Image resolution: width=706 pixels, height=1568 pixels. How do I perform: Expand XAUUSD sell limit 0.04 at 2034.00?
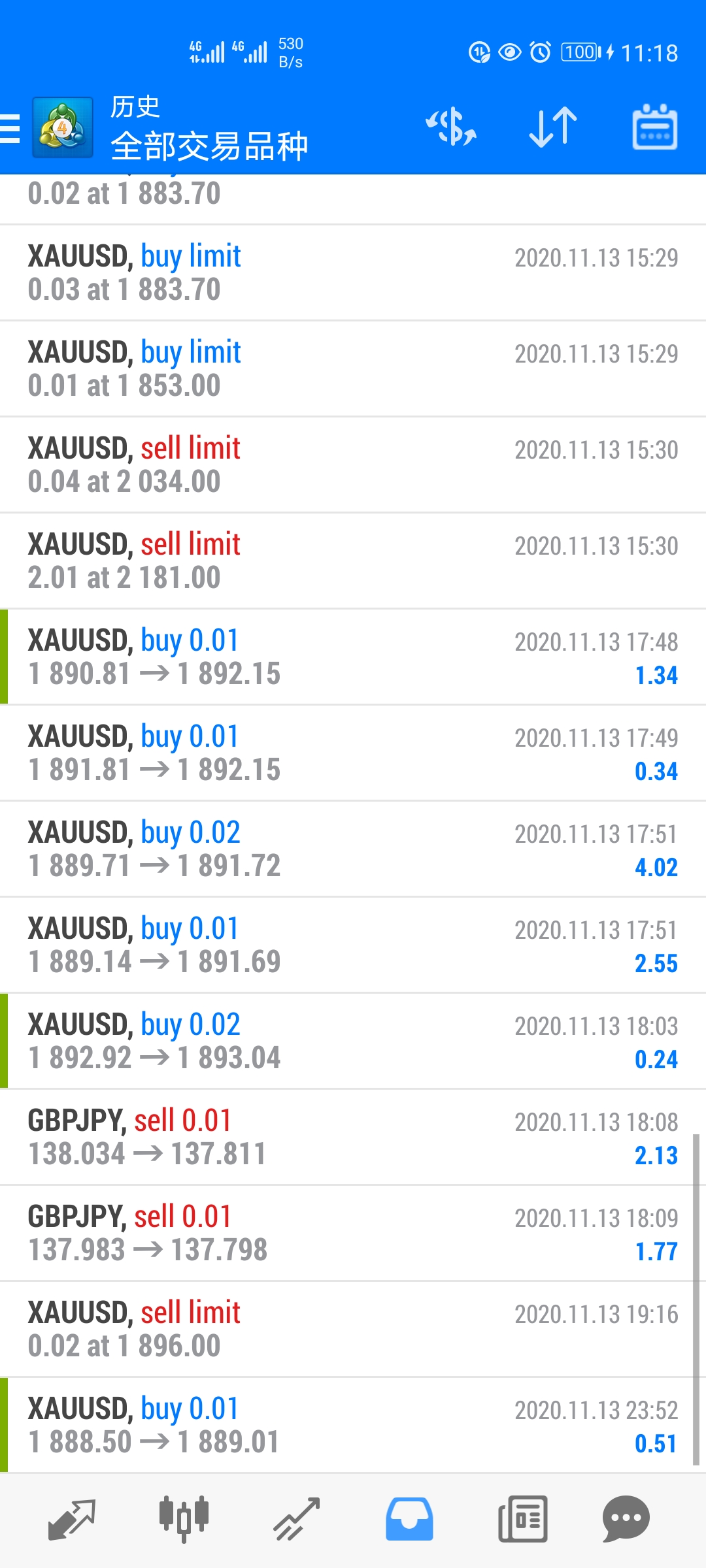pyautogui.click(x=353, y=465)
